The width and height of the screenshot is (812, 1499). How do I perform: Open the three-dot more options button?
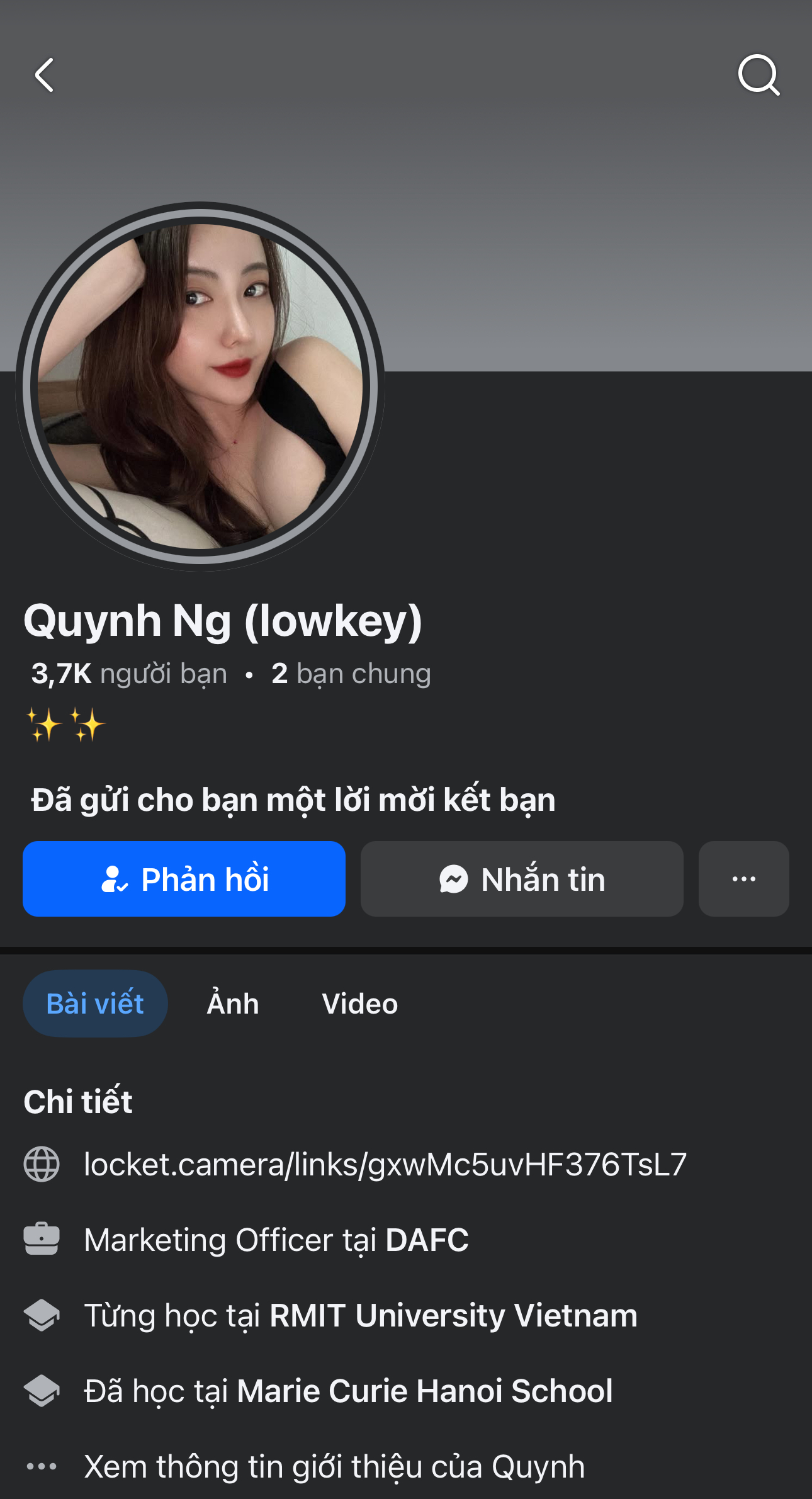pyautogui.click(x=743, y=879)
